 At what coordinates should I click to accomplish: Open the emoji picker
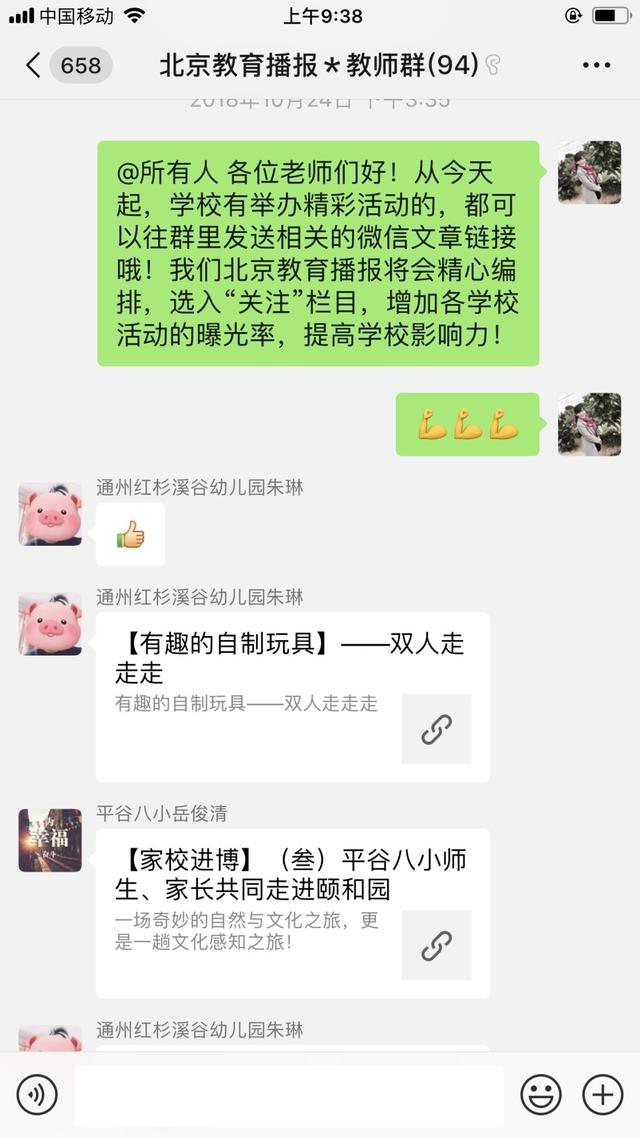(x=541, y=1094)
